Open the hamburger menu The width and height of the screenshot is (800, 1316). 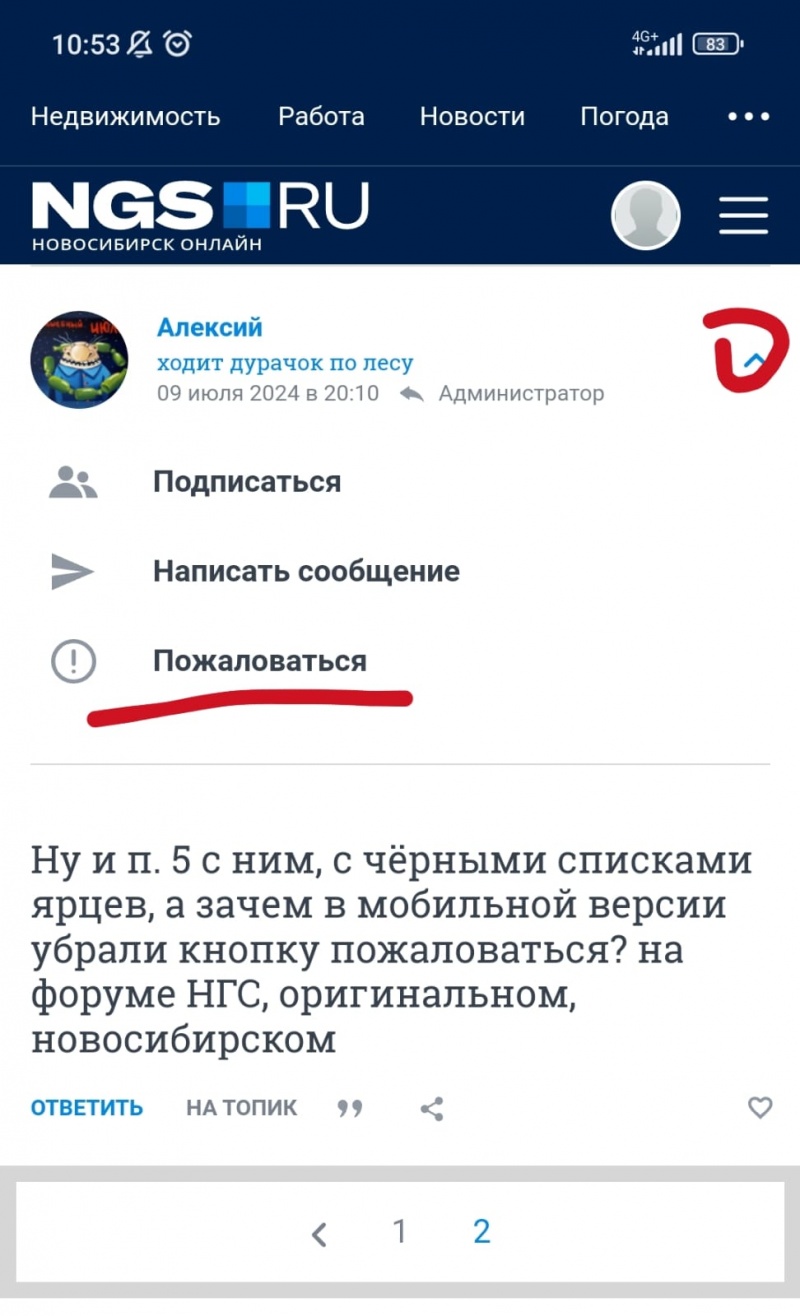point(743,215)
